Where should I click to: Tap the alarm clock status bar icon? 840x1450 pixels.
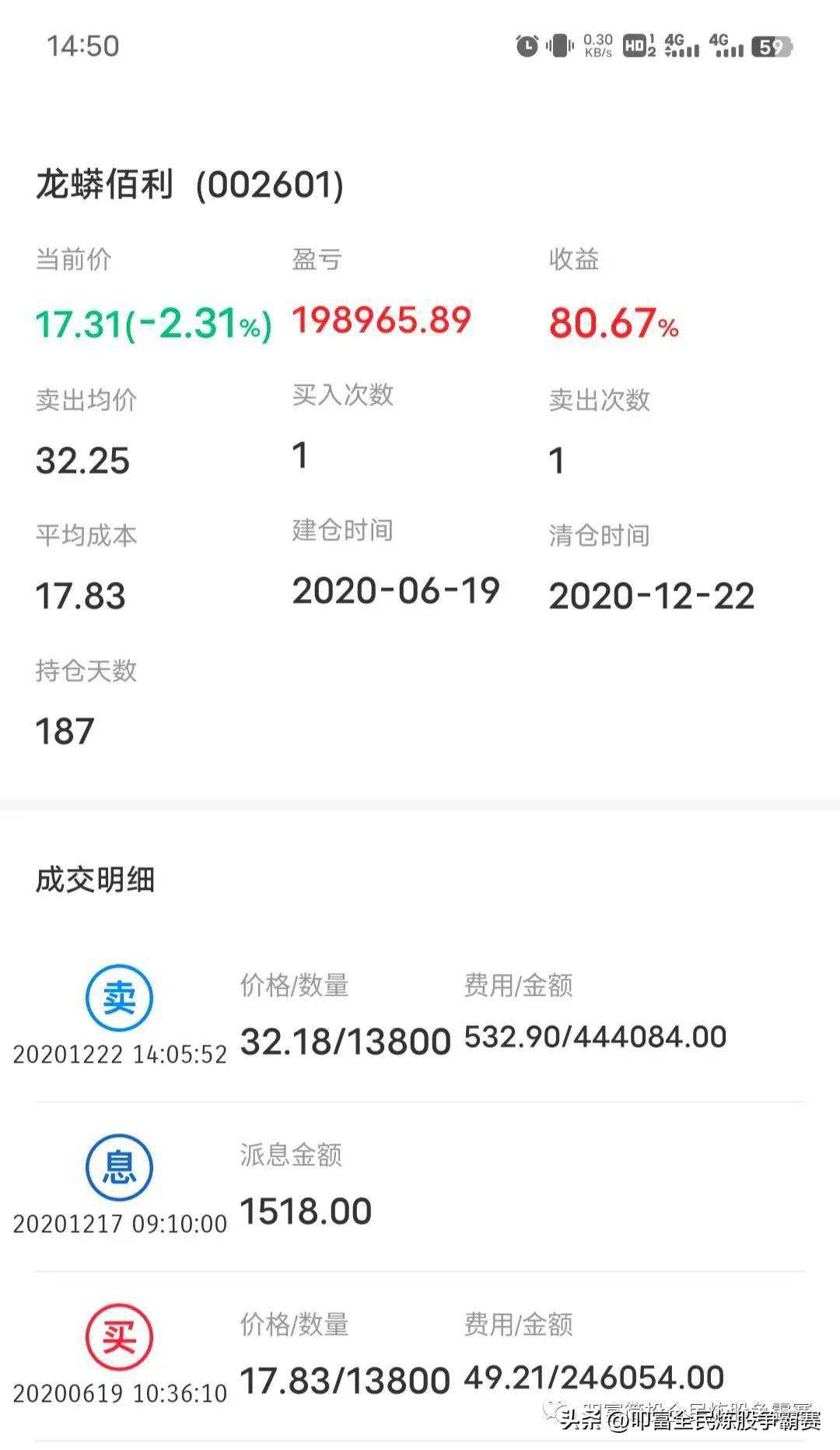pos(525,47)
